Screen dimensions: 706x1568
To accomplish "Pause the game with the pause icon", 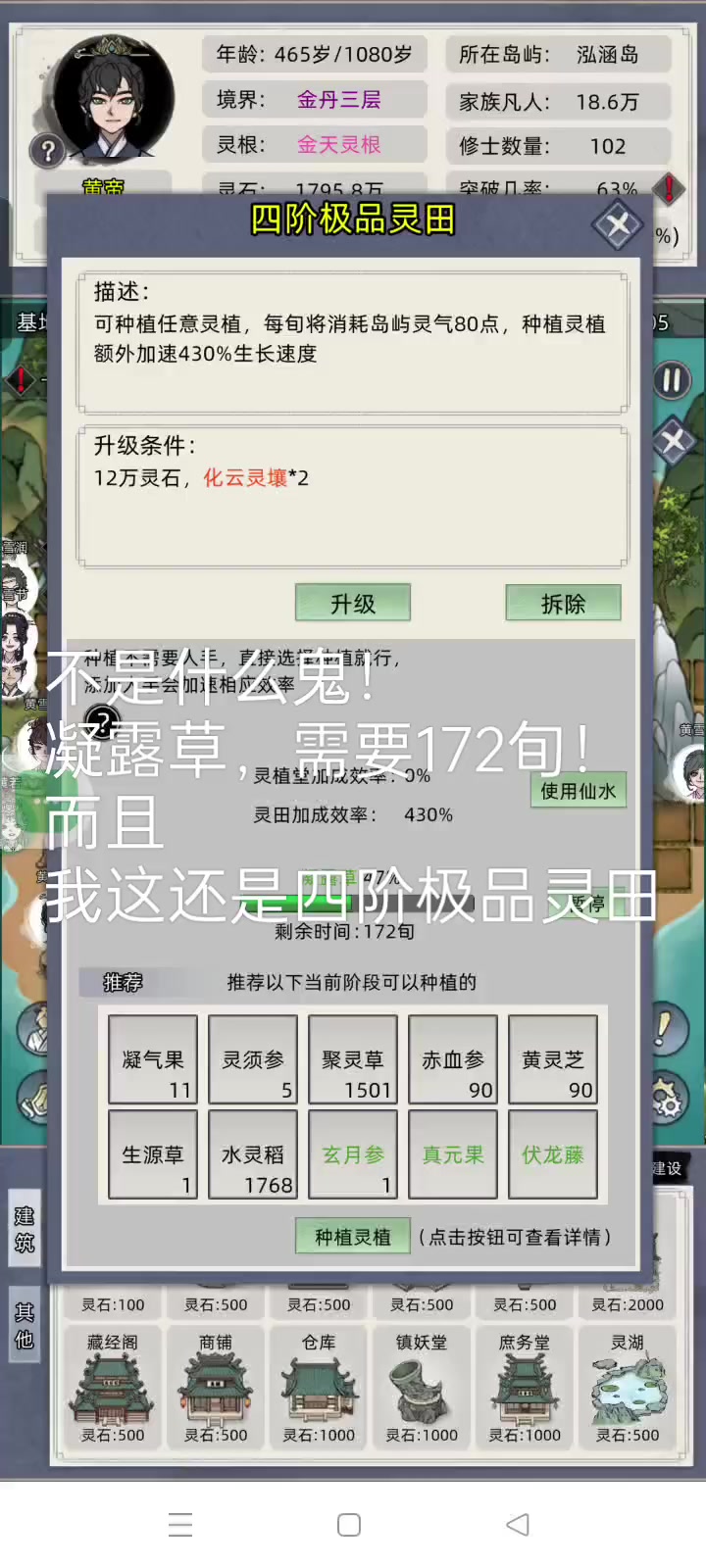I will tap(672, 380).
